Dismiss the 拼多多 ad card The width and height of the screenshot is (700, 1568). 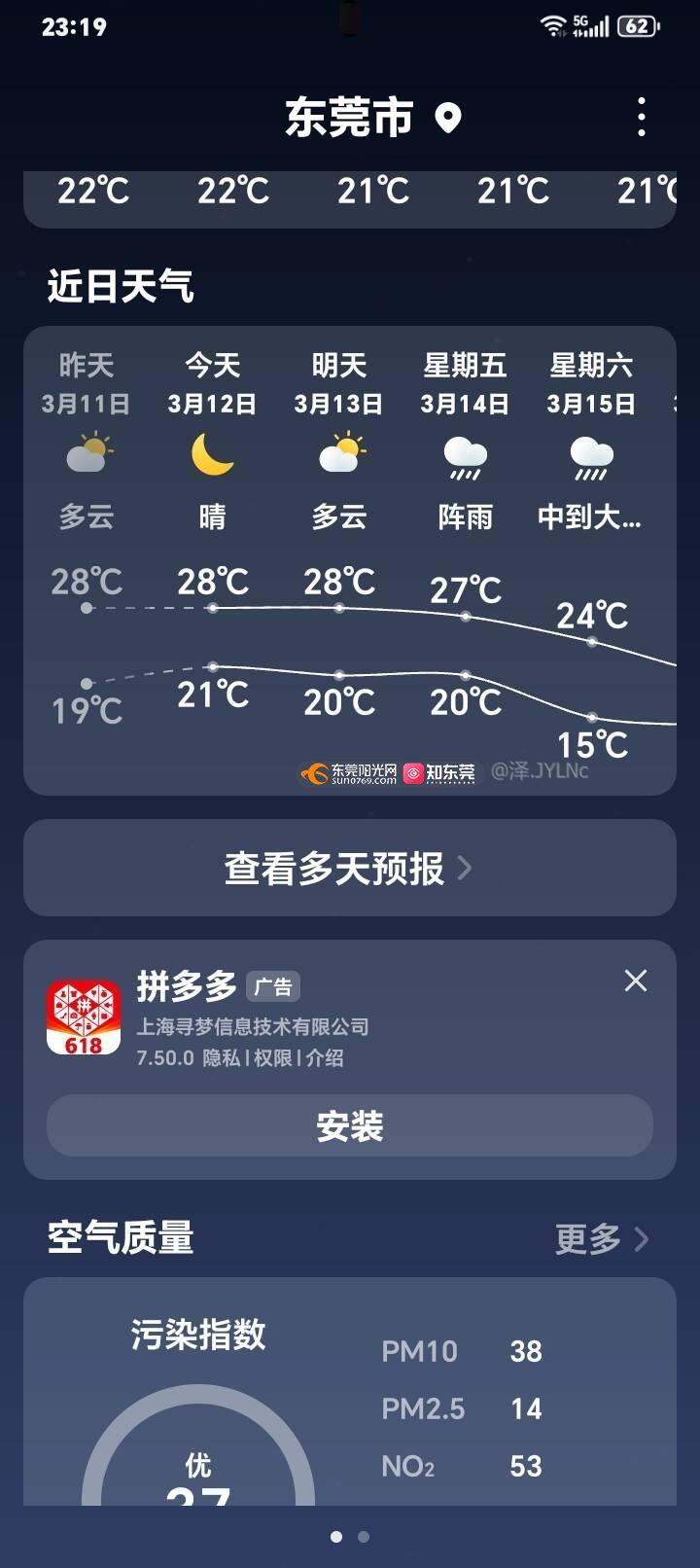coord(635,980)
